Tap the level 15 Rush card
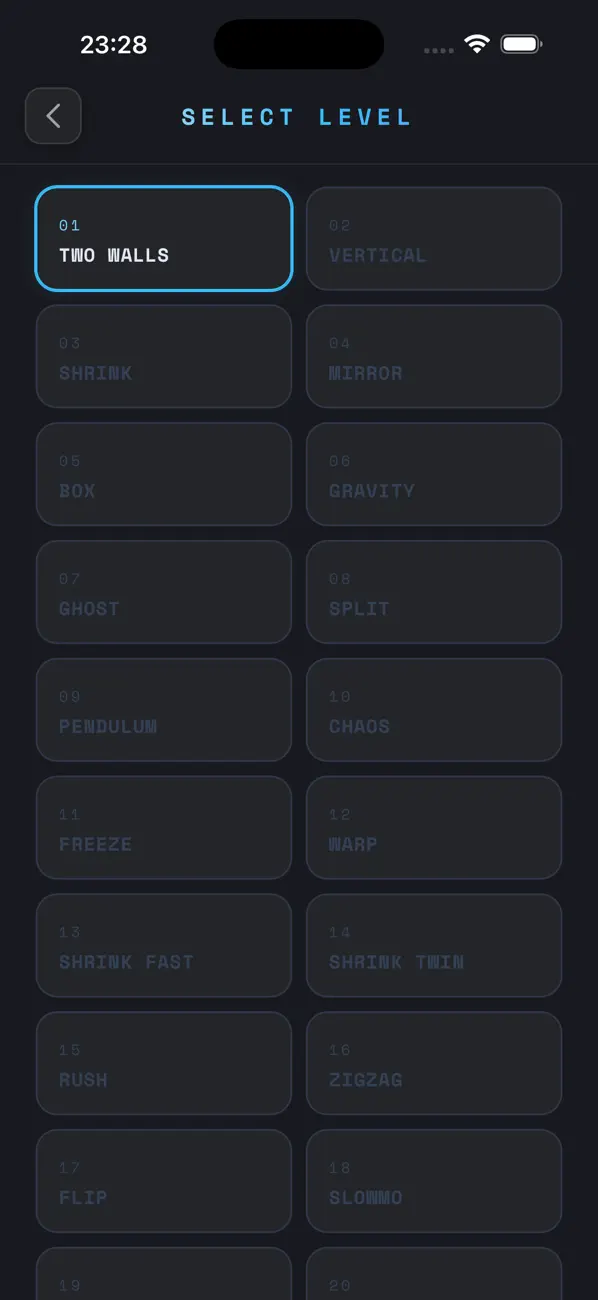598x1300 pixels. point(164,1064)
